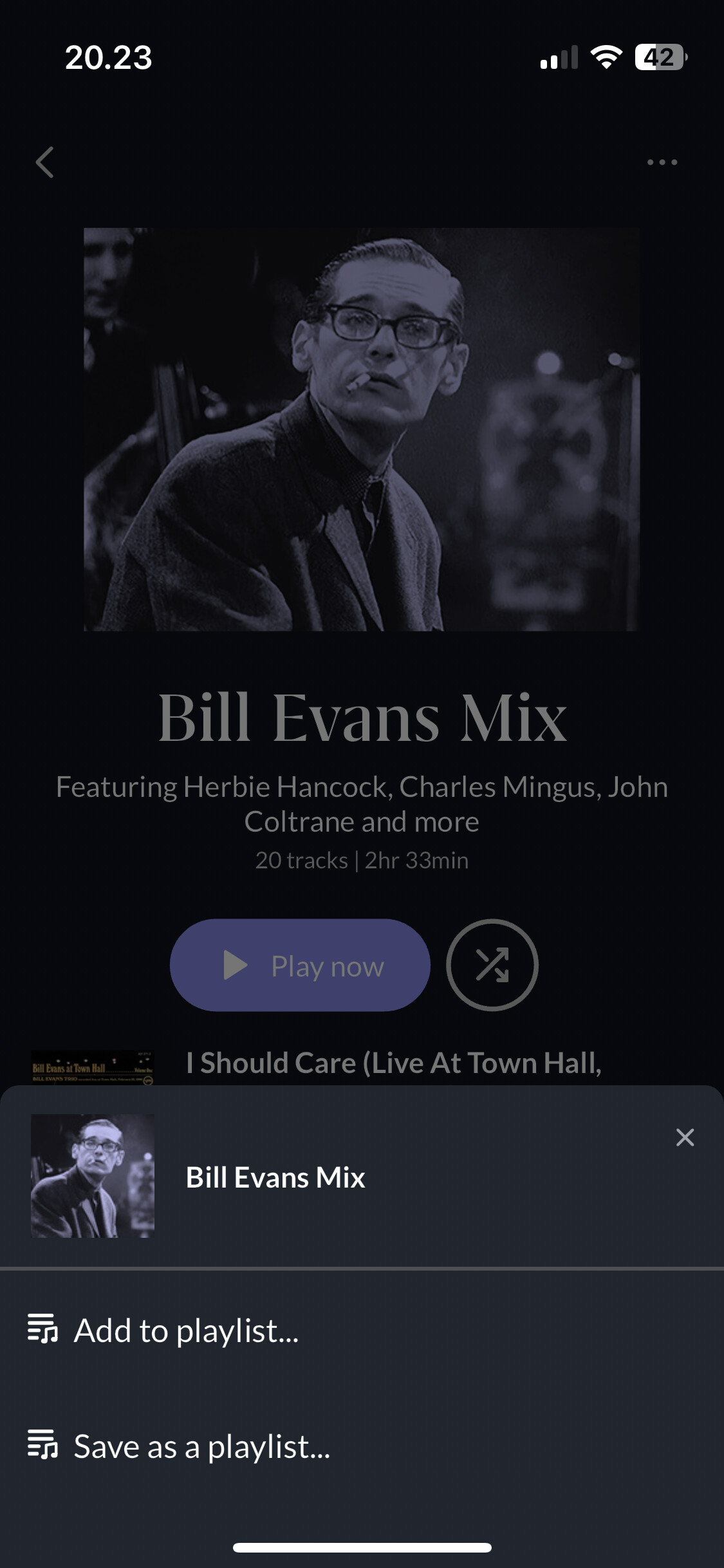The image size is (724, 1568).
Task: Tap the Play now button
Action: pos(300,965)
